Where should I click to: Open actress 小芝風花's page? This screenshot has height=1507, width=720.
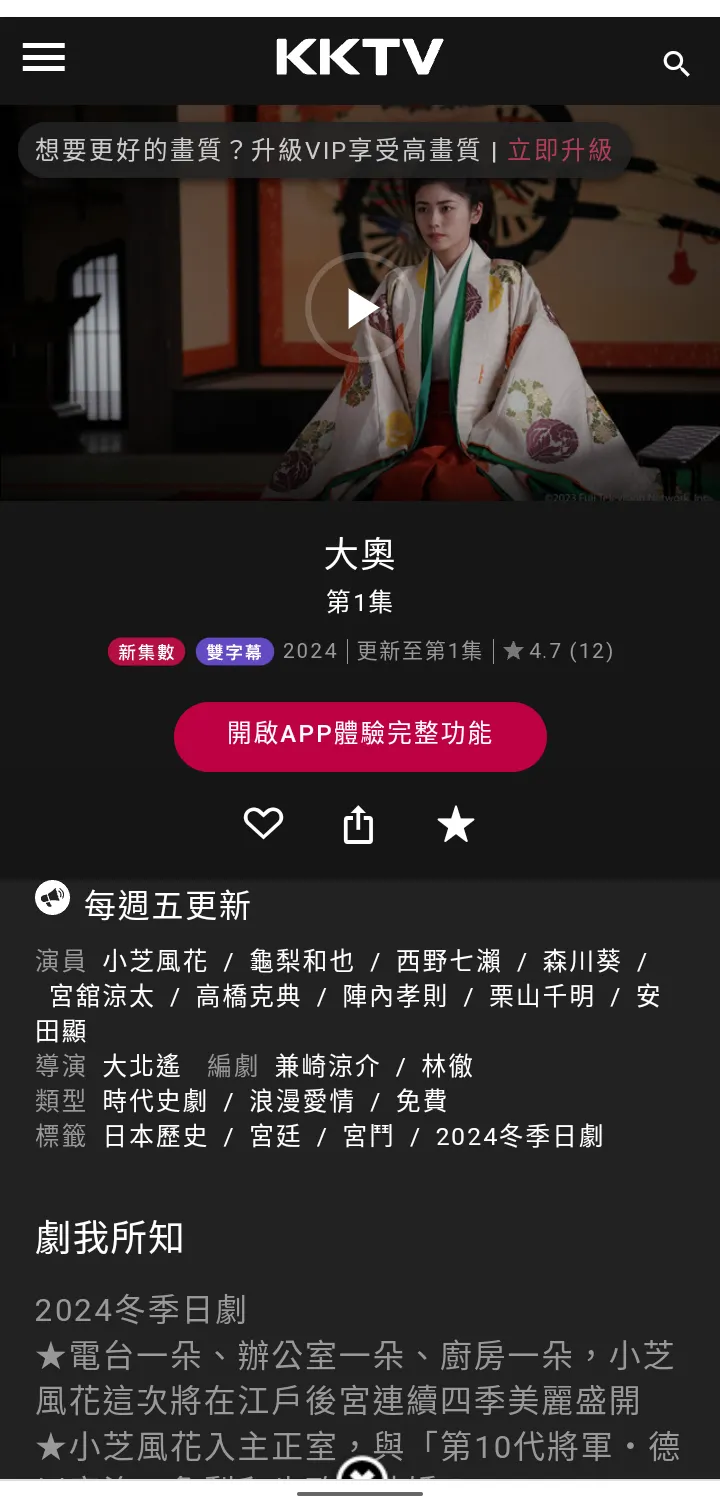[157, 960]
